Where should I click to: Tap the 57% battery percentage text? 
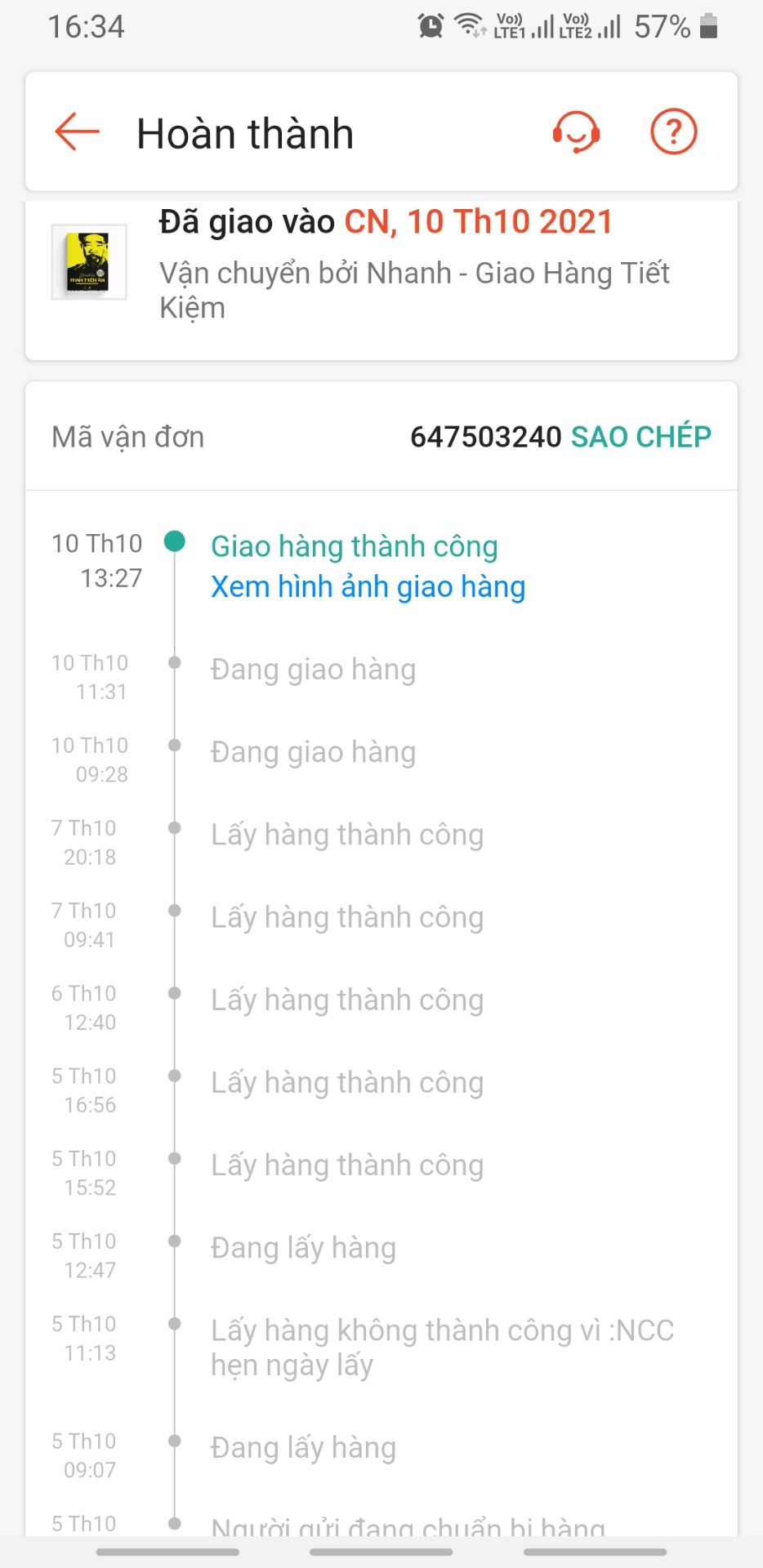point(661,25)
